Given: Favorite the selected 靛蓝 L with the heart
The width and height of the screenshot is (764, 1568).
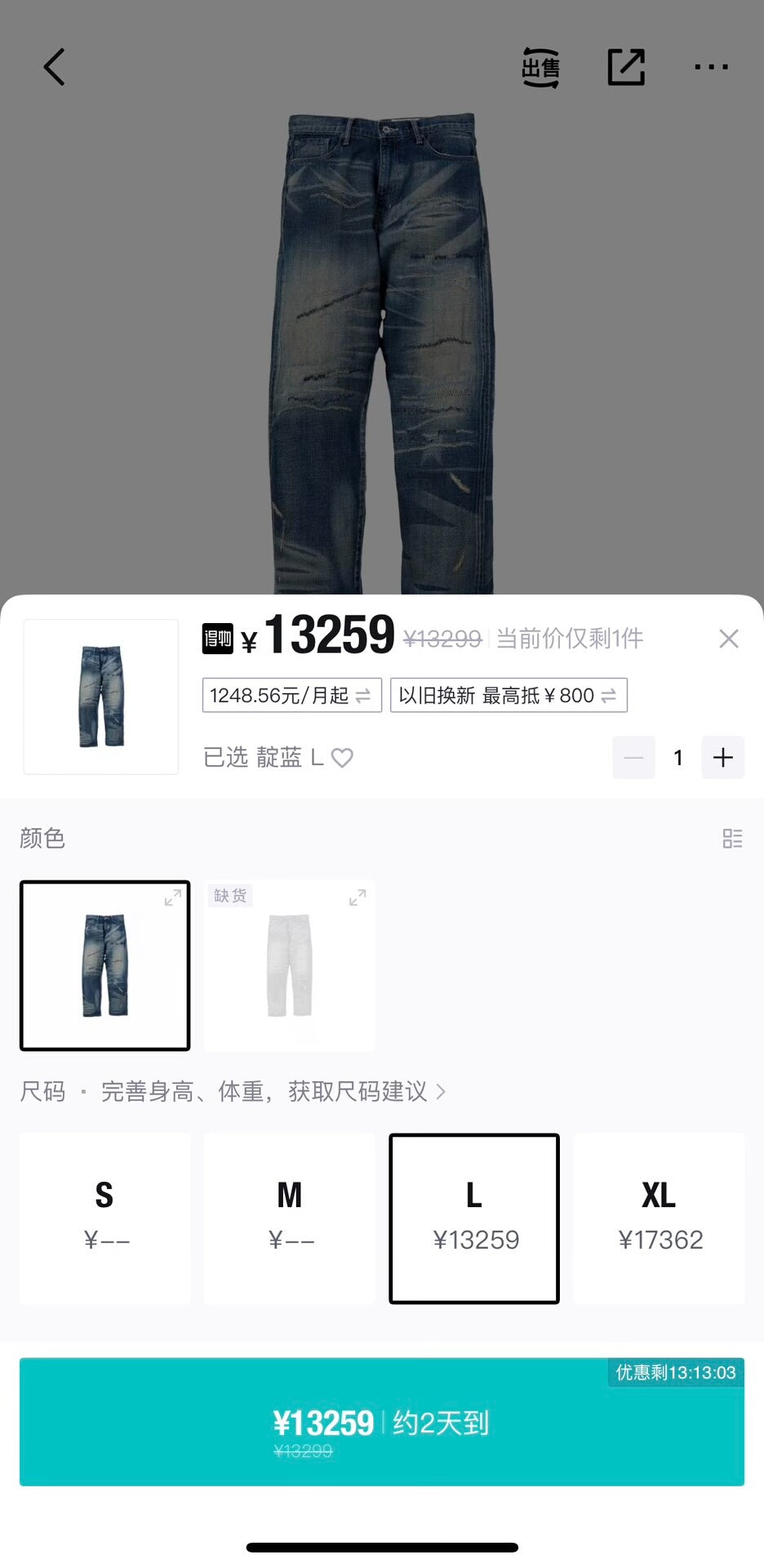Looking at the screenshot, I should point(343,758).
